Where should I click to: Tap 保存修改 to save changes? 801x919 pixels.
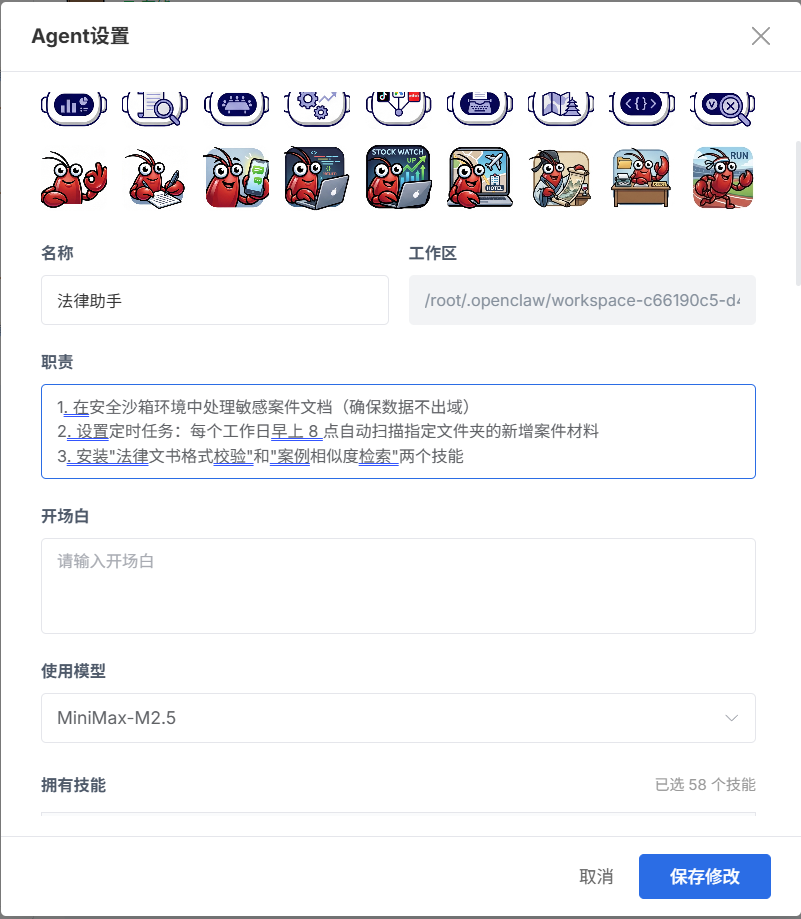(705, 877)
